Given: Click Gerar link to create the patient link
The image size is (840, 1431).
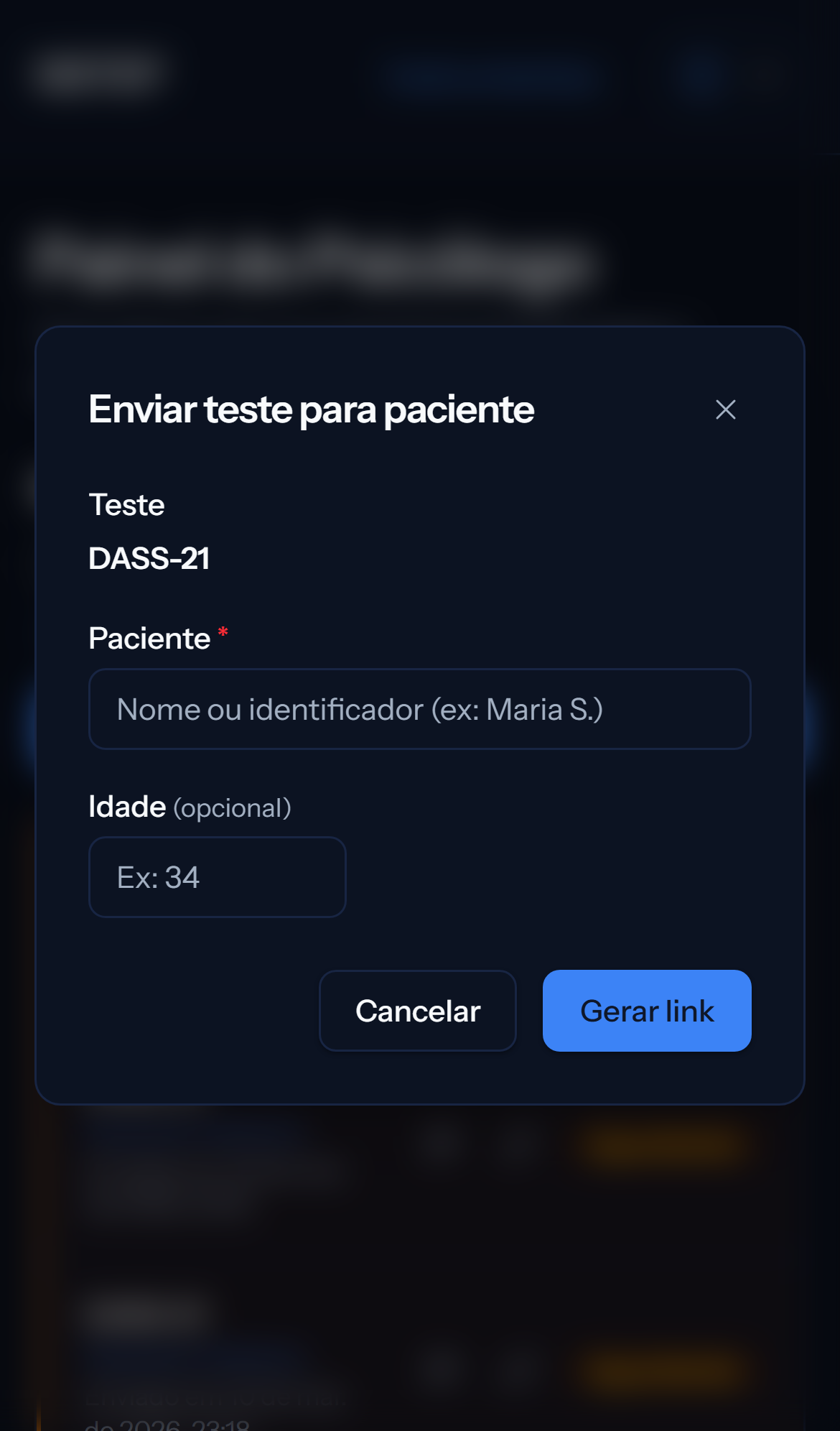Looking at the screenshot, I should tap(646, 1010).
